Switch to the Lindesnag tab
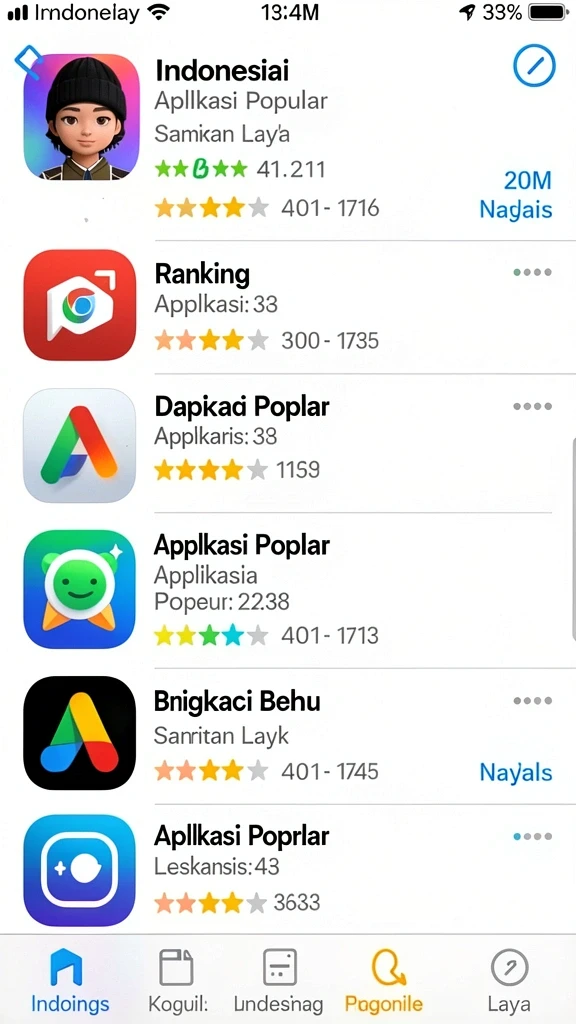Screen dimensions: 576x1024 click(x=280, y=980)
